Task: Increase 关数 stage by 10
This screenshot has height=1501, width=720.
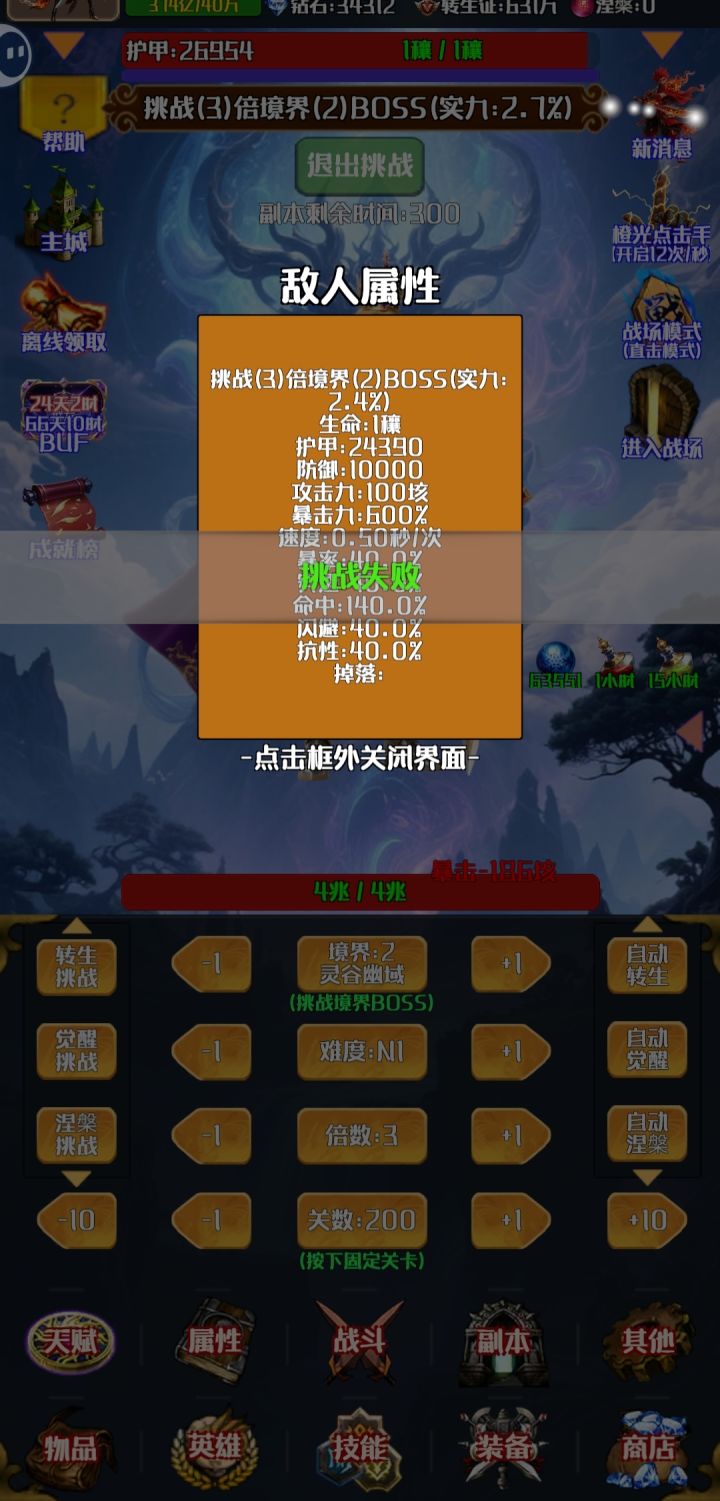Action: tap(646, 1221)
